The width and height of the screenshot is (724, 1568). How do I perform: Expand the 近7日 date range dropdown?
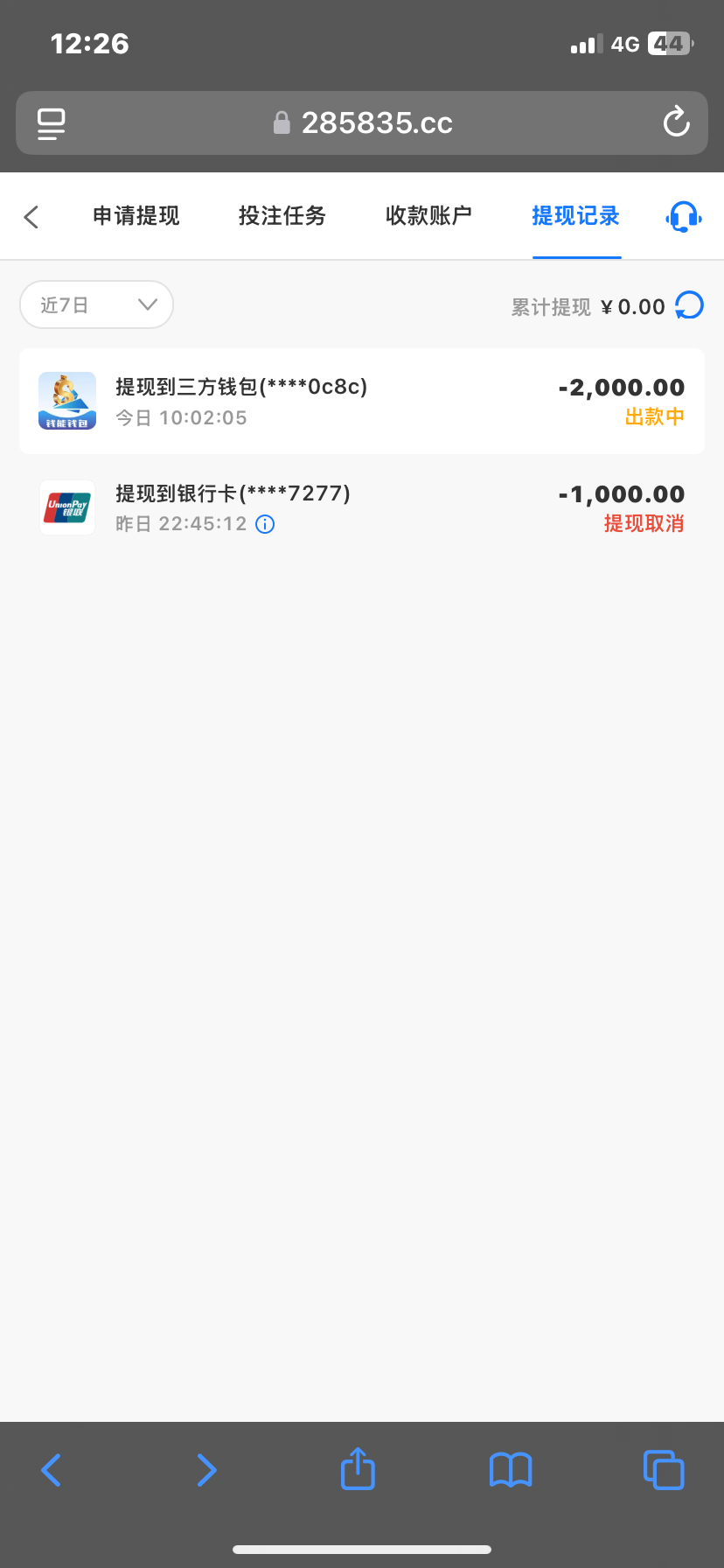[x=96, y=304]
